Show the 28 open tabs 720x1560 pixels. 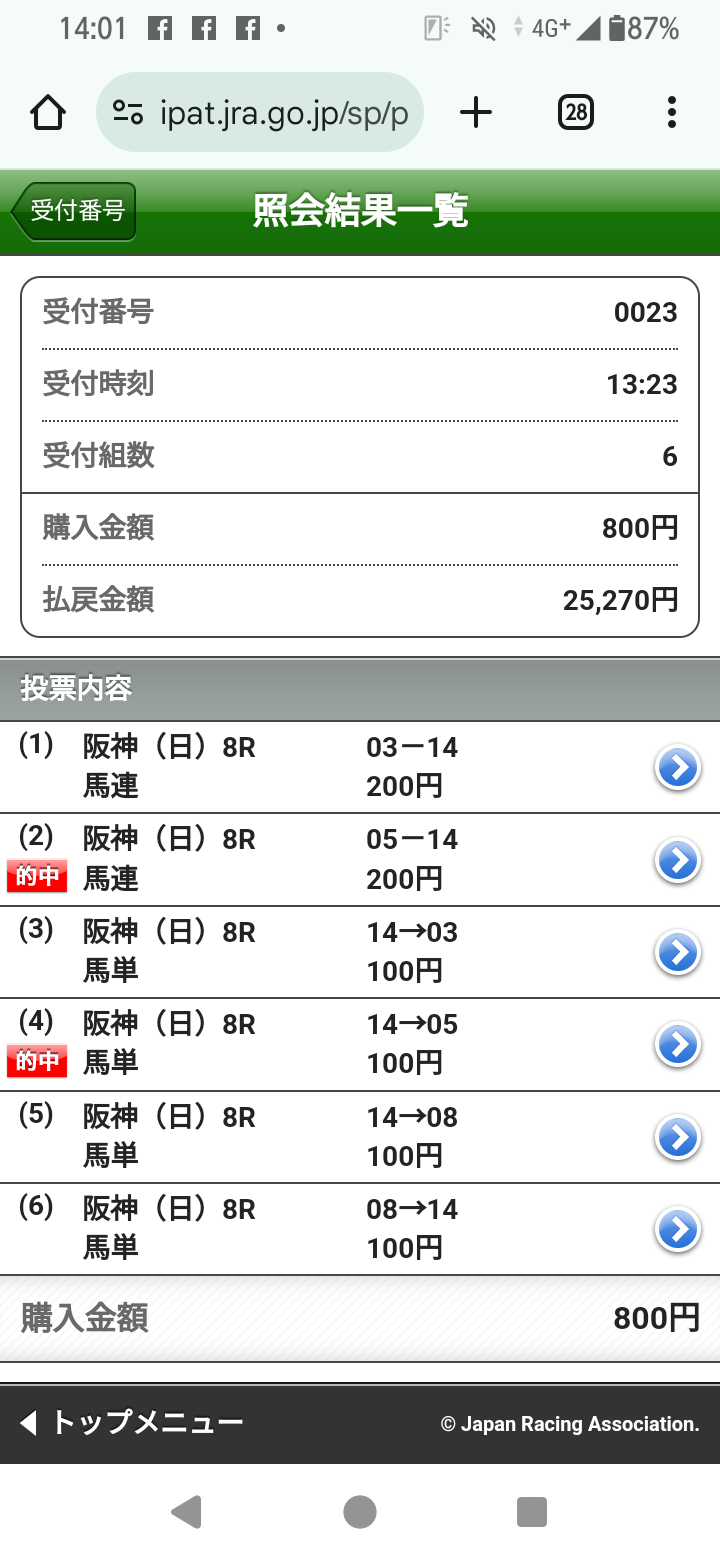click(575, 113)
